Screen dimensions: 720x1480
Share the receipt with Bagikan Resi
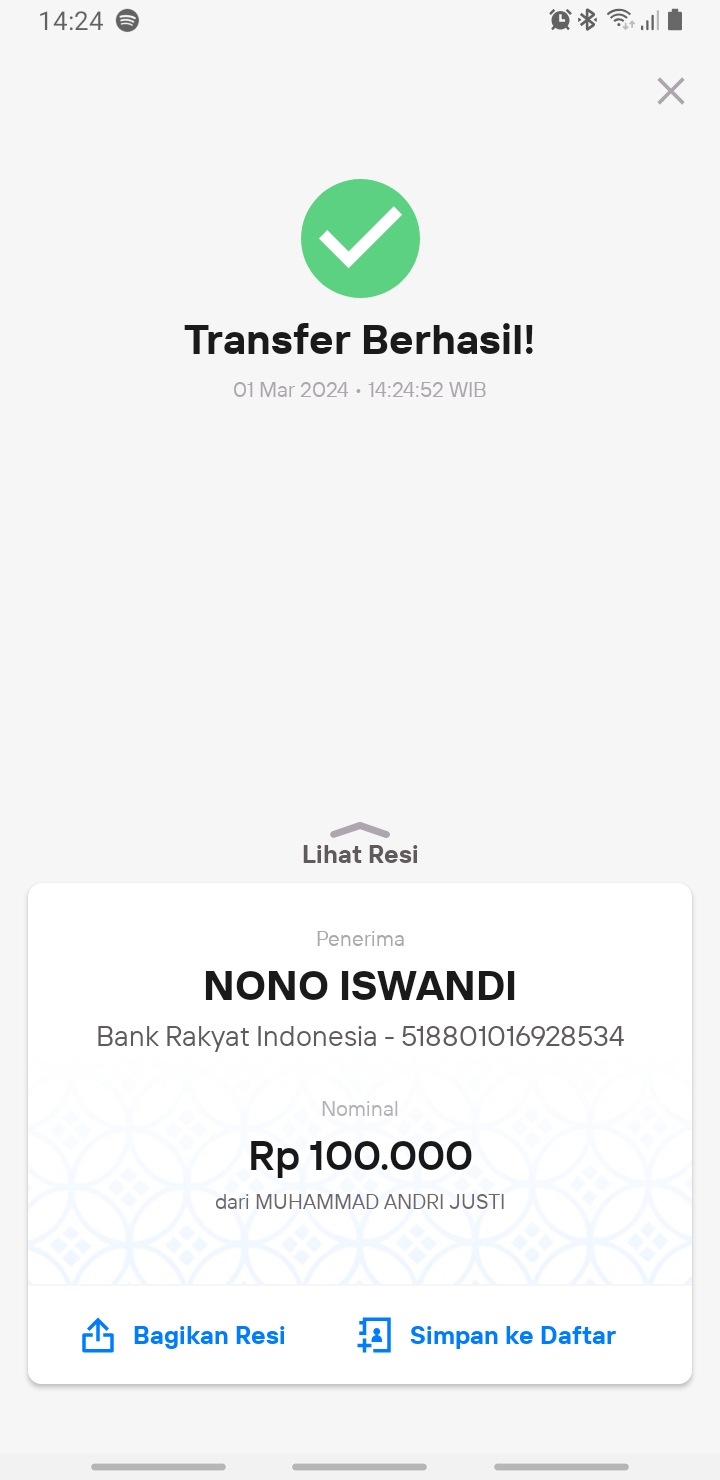183,1335
